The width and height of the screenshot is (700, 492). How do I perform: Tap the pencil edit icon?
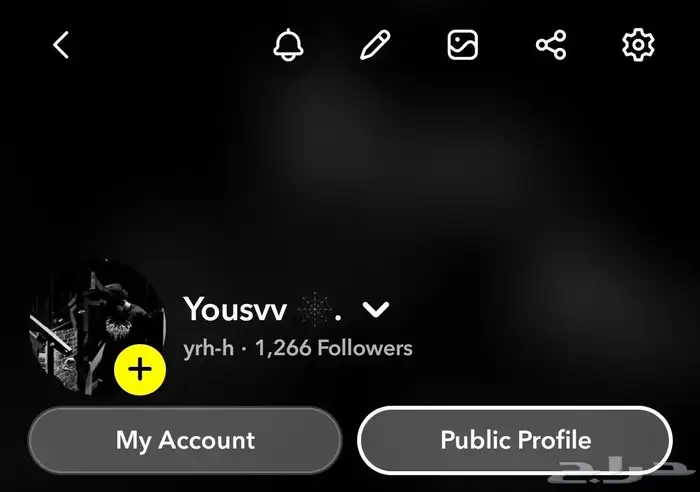tap(375, 45)
